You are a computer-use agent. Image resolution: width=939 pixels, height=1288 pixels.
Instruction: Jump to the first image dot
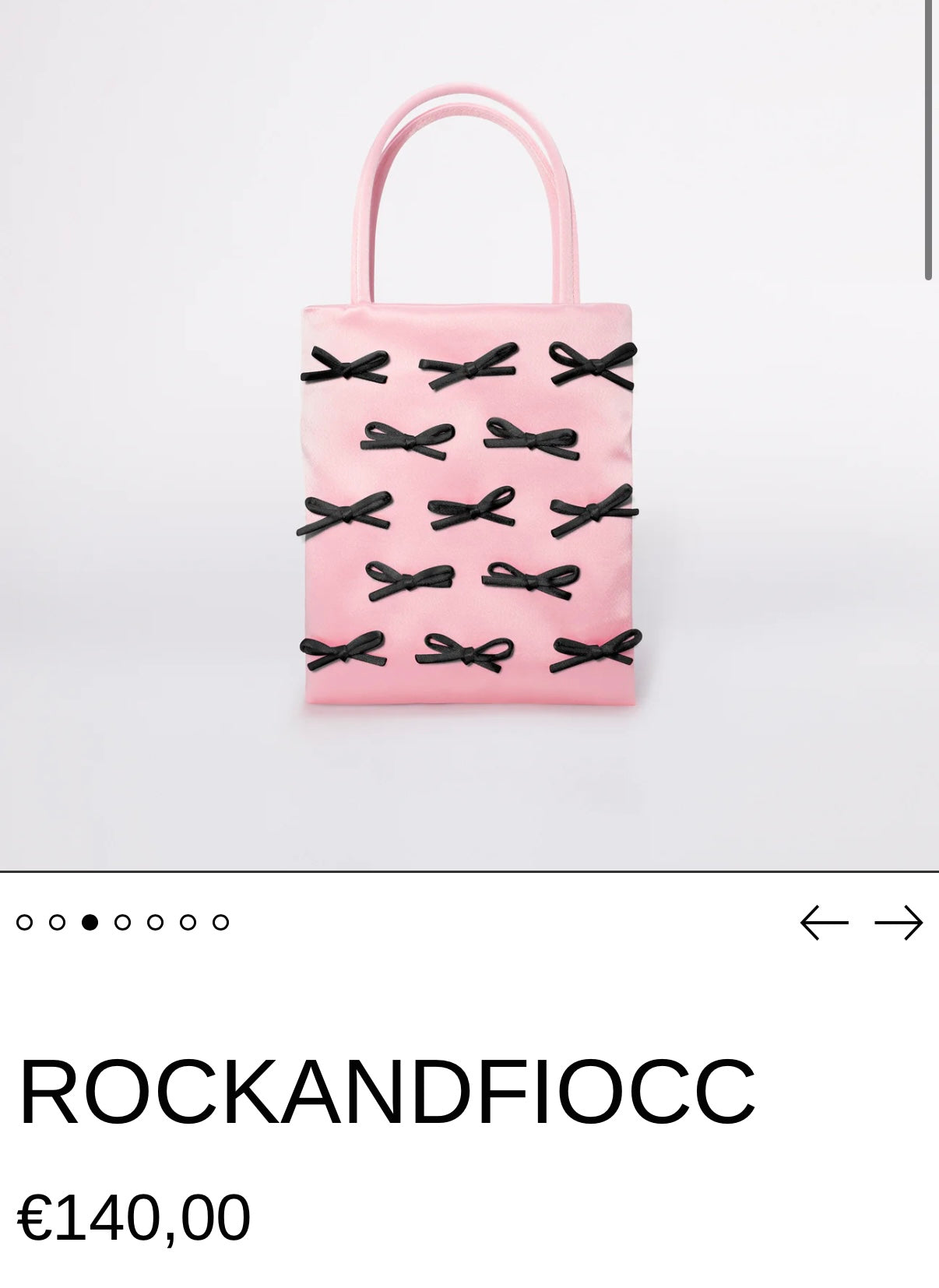coord(24,923)
